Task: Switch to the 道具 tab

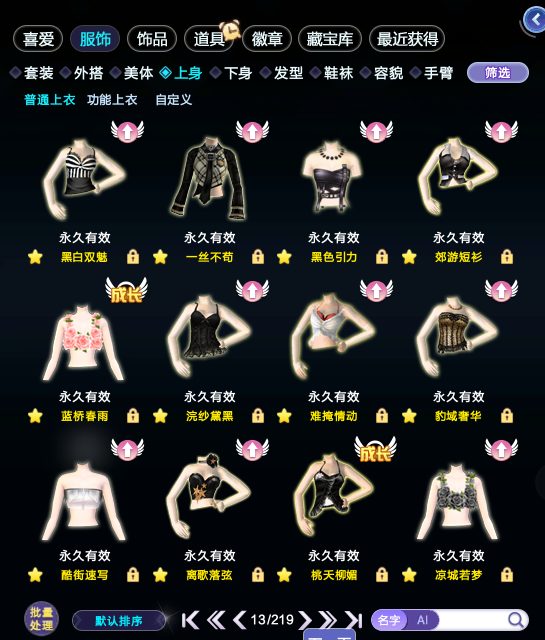Action: 209,39
